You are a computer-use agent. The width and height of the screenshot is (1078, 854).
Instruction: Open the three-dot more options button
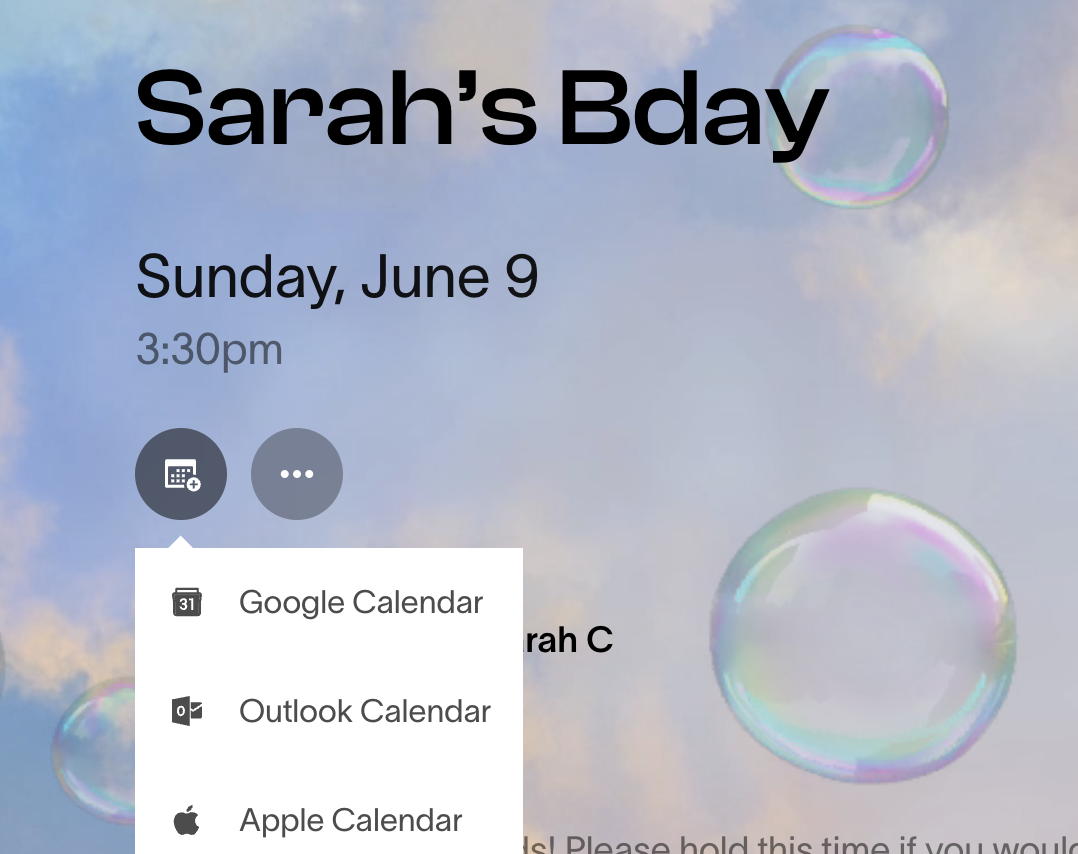[x=297, y=474]
